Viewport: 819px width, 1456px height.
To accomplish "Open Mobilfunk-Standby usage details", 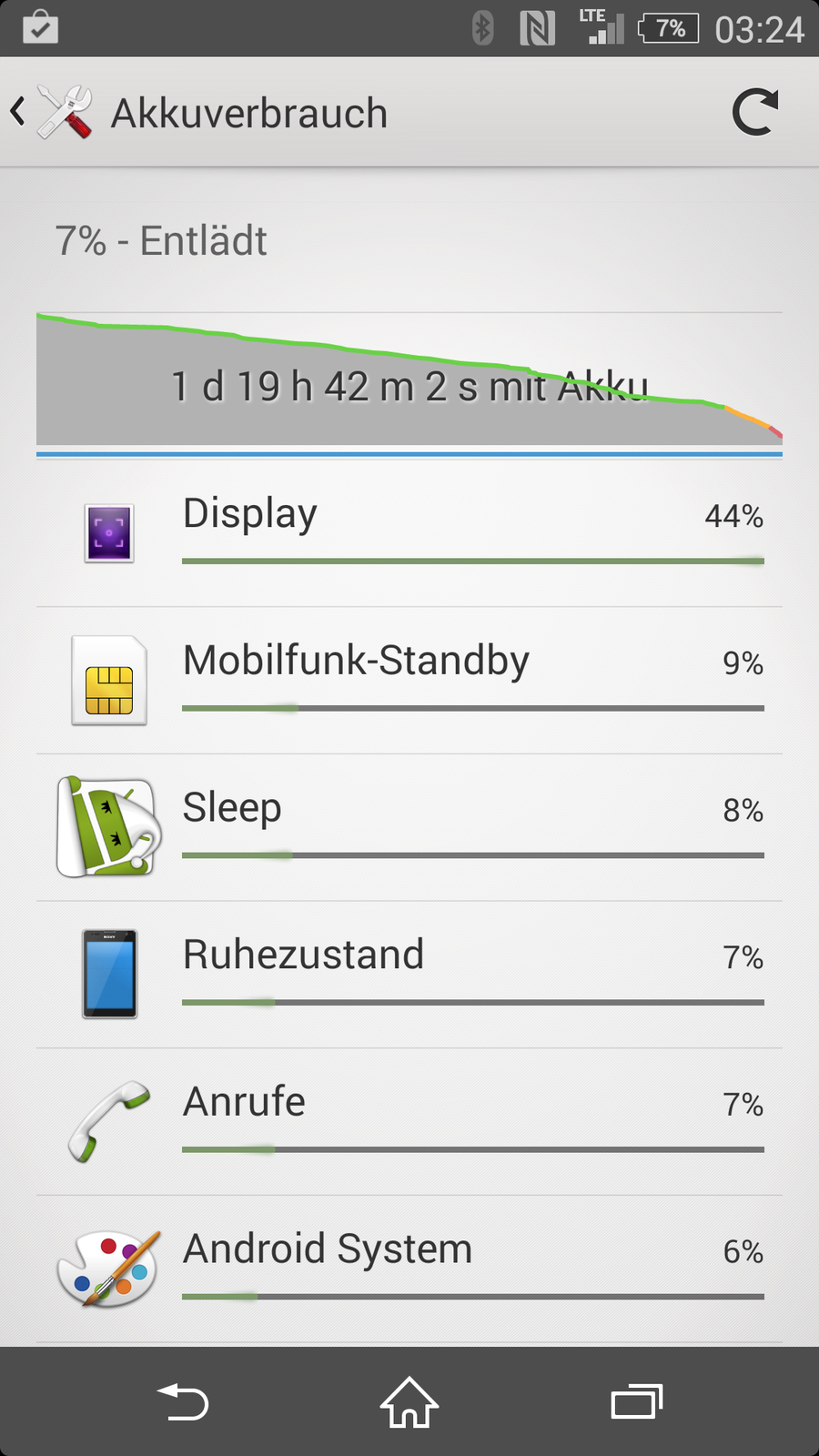I will point(409,680).
